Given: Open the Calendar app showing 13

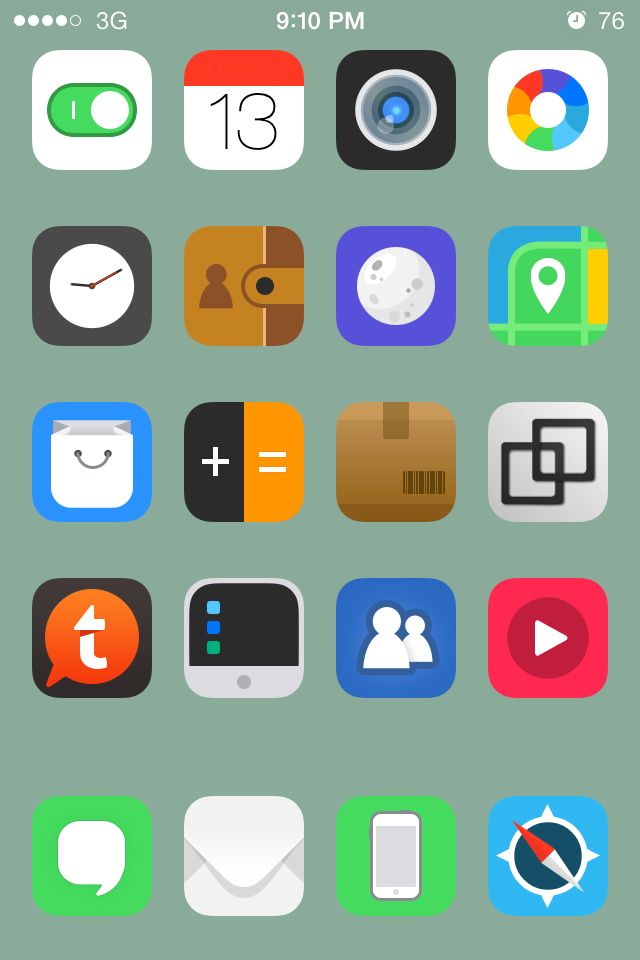Looking at the screenshot, I should click(x=244, y=110).
